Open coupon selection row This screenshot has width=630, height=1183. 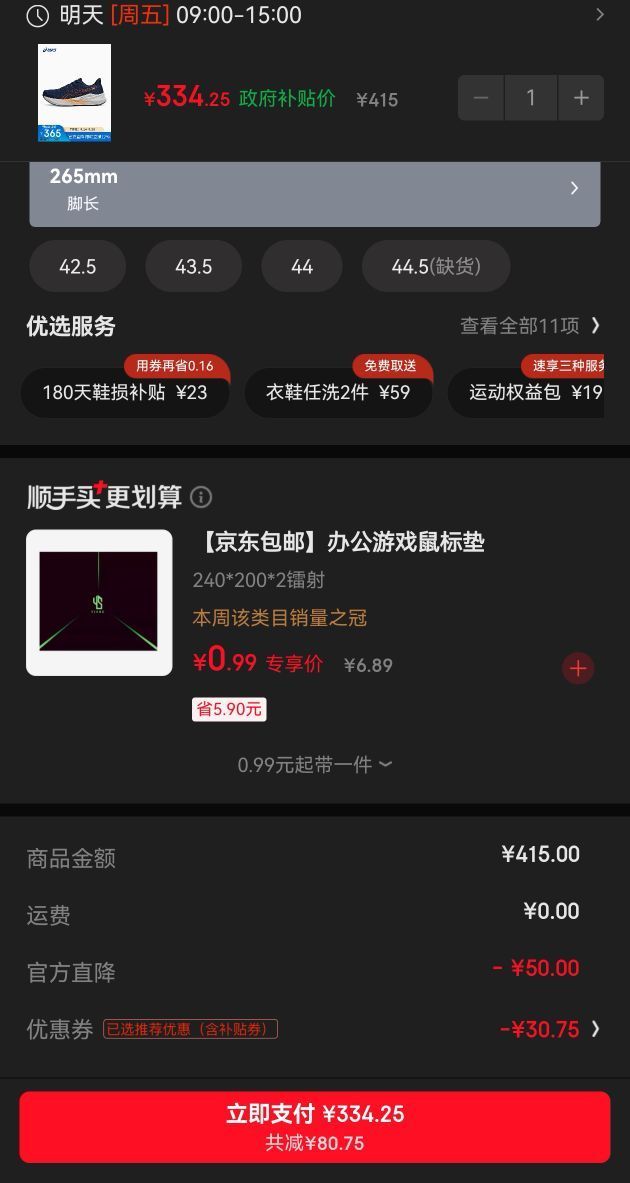click(315, 1029)
